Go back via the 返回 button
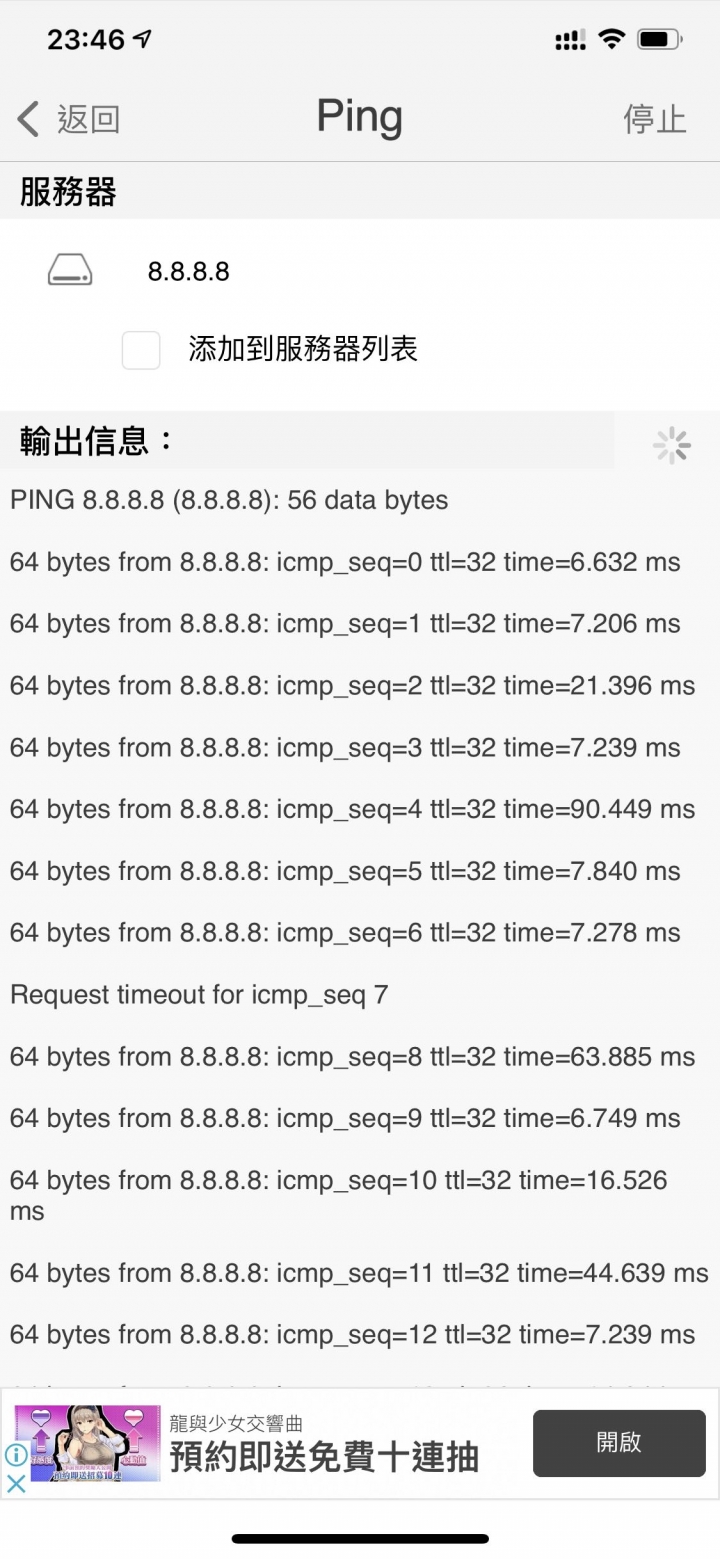The height and width of the screenshot is (1559, 720). (x=69, y=119)
